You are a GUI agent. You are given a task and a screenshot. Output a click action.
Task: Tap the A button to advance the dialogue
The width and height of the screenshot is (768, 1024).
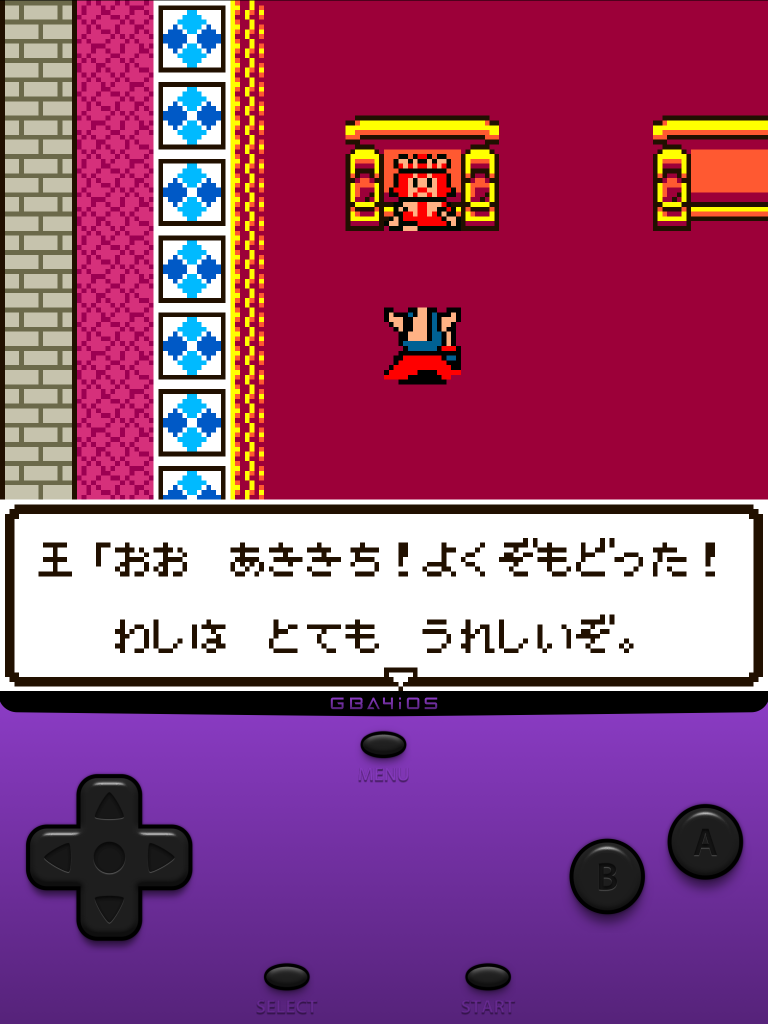[x=705, y=842]
